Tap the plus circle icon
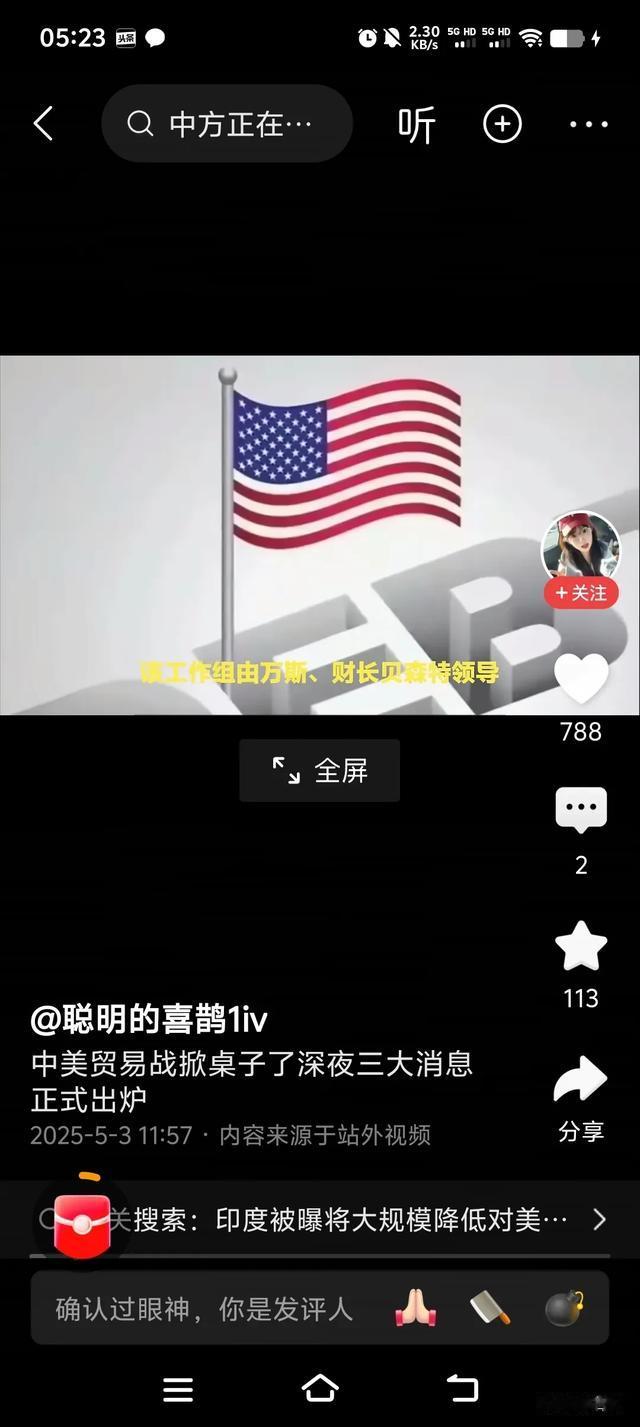The image size is (640, 1427). [502, 124]
